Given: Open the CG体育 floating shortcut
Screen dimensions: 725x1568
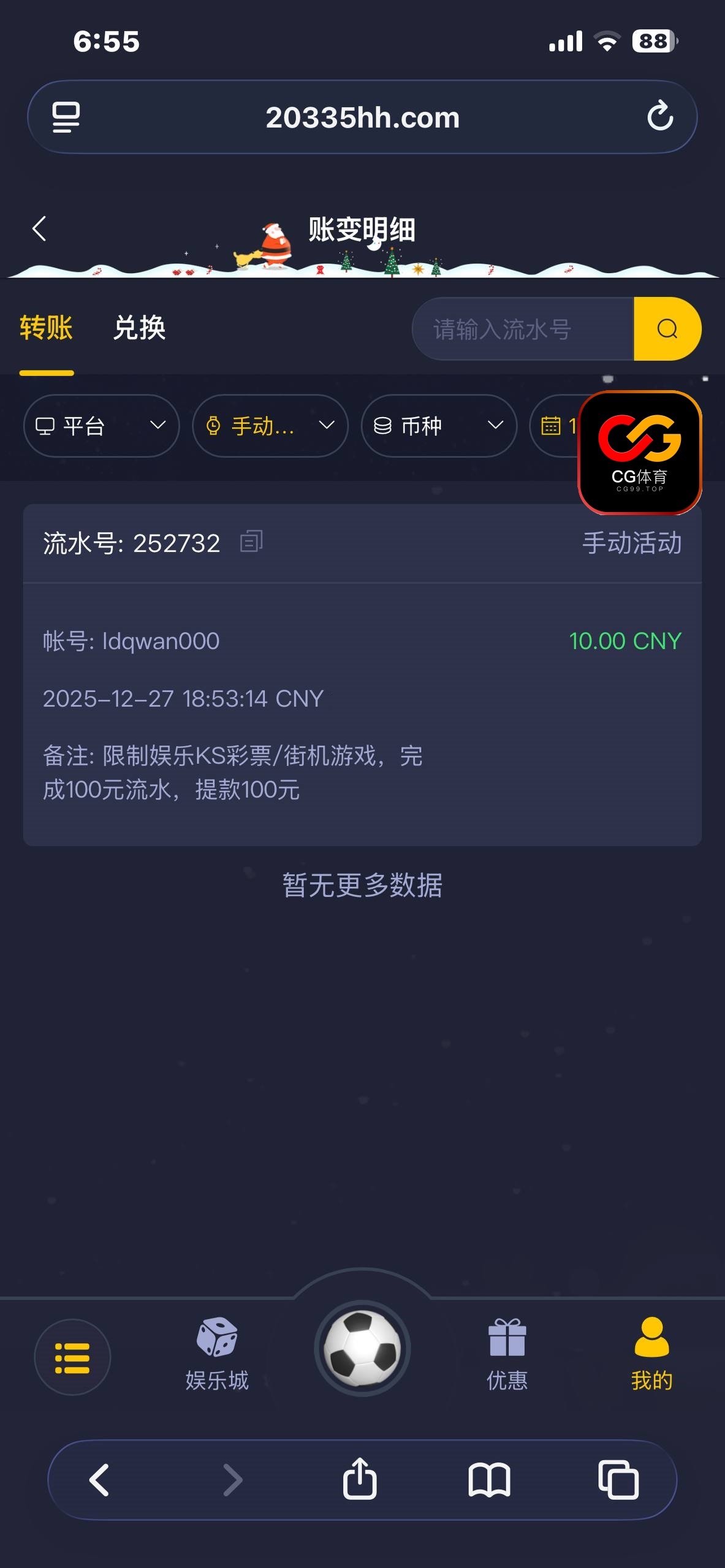Looking at the screenshot, I should coord(640,452).
